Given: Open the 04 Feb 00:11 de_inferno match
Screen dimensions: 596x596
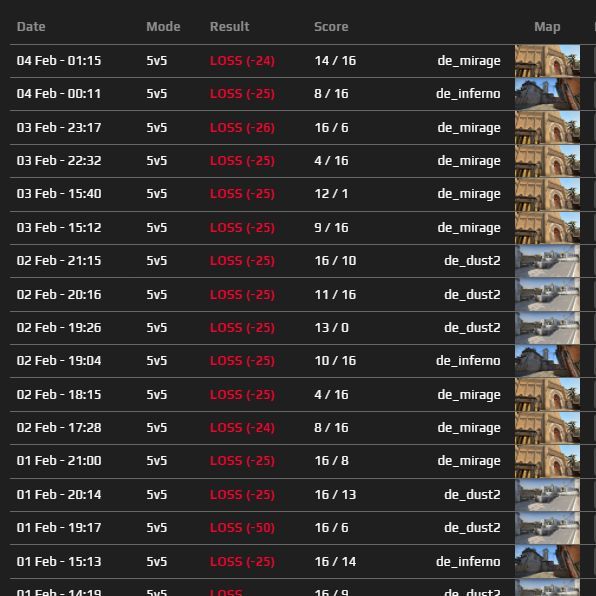Looking at the screenshot, I should 303,94.
